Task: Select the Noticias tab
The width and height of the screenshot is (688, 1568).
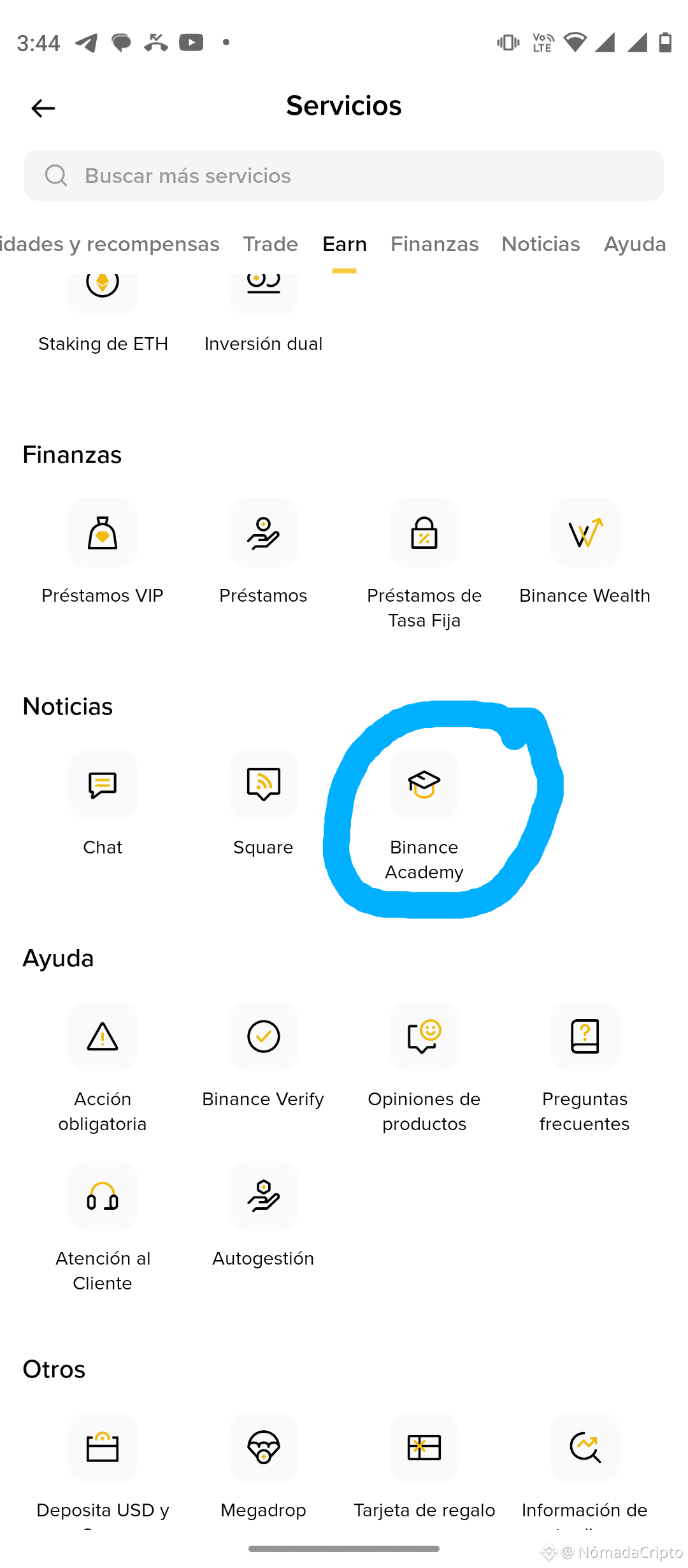Action: point(540,244)
